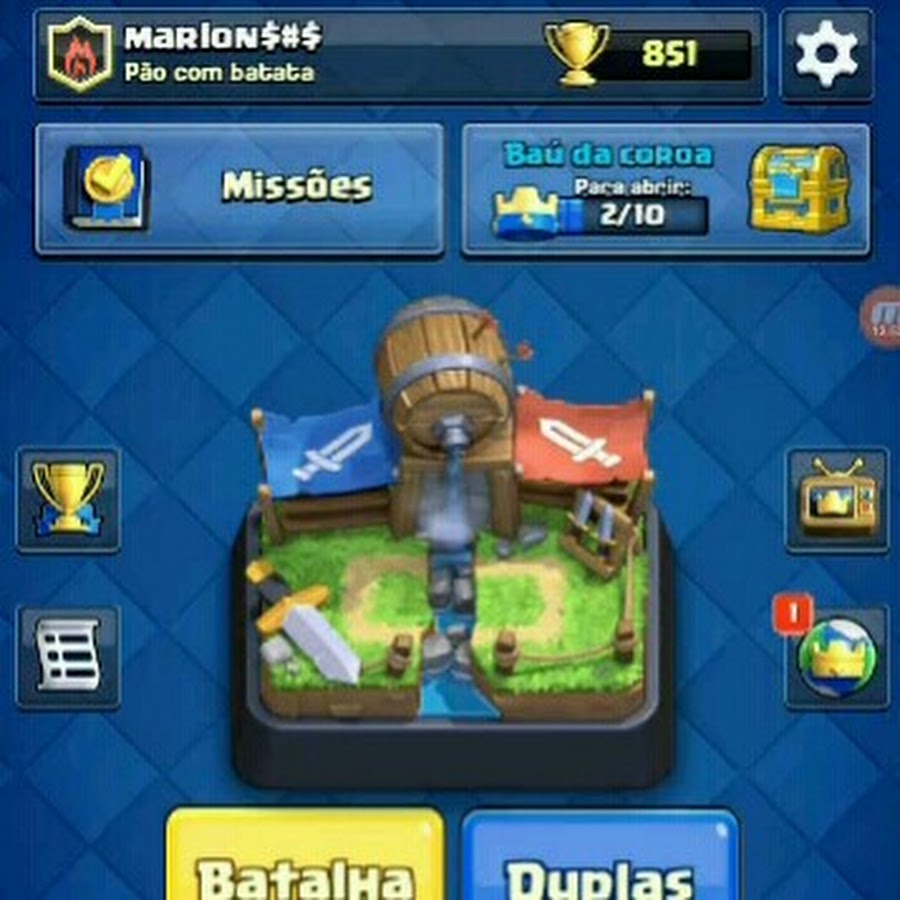Open the settings gear
This screenshot has width=900, height=900.
pos(825,55)
